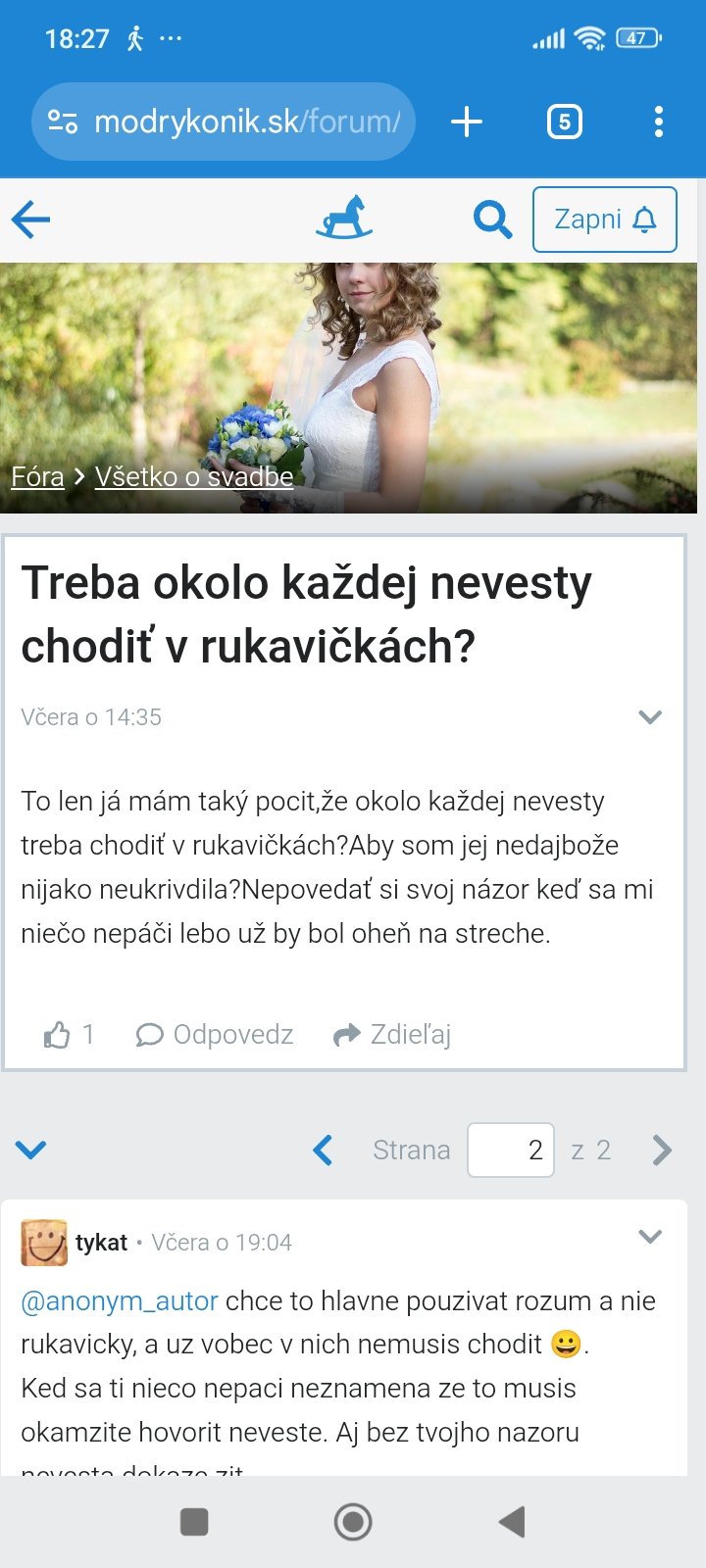
Task: Open a new browser tab
Action: tap(467, 122)
